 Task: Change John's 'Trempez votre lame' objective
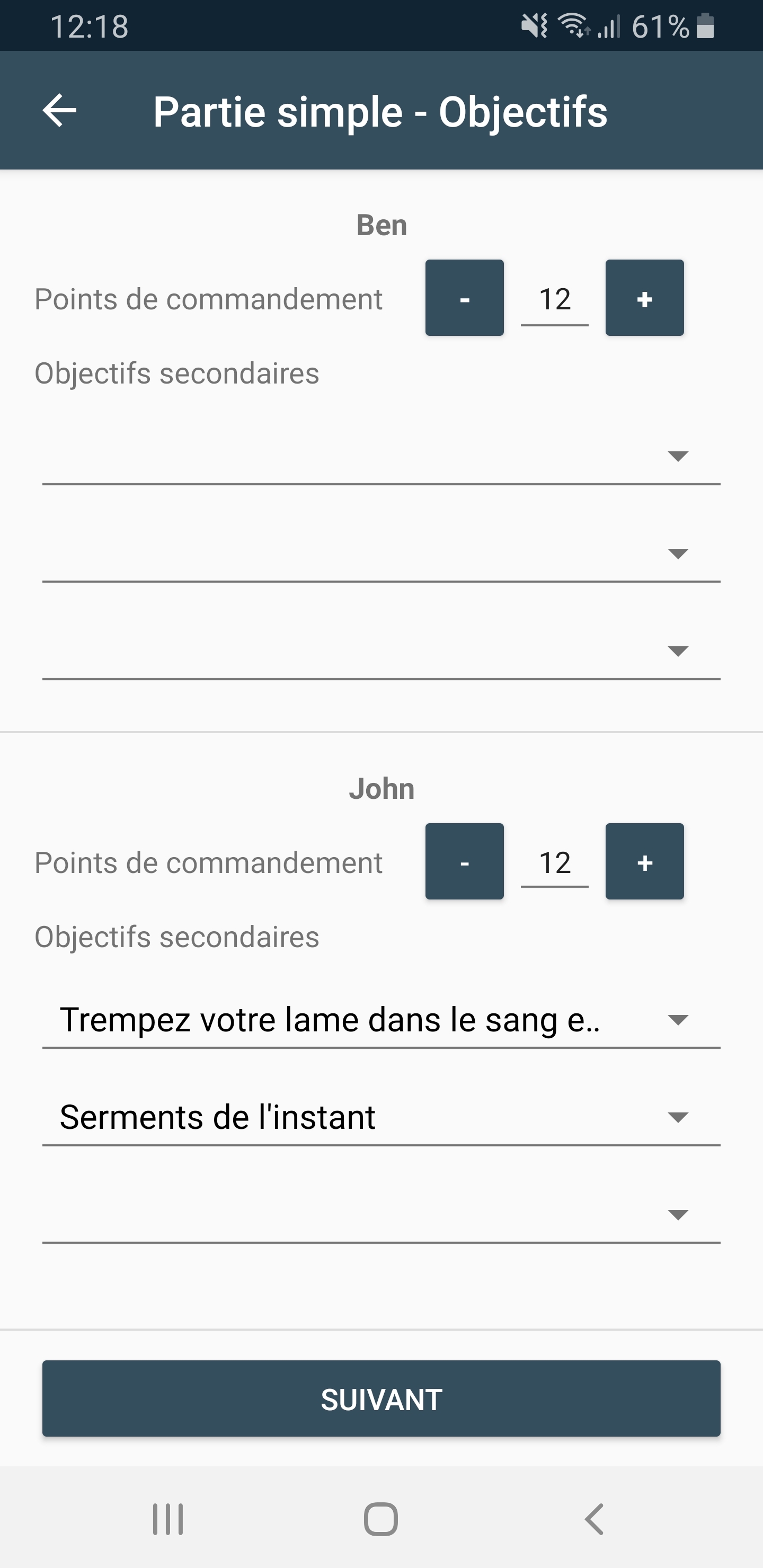pyautogui.click(x=381, y=1020)
